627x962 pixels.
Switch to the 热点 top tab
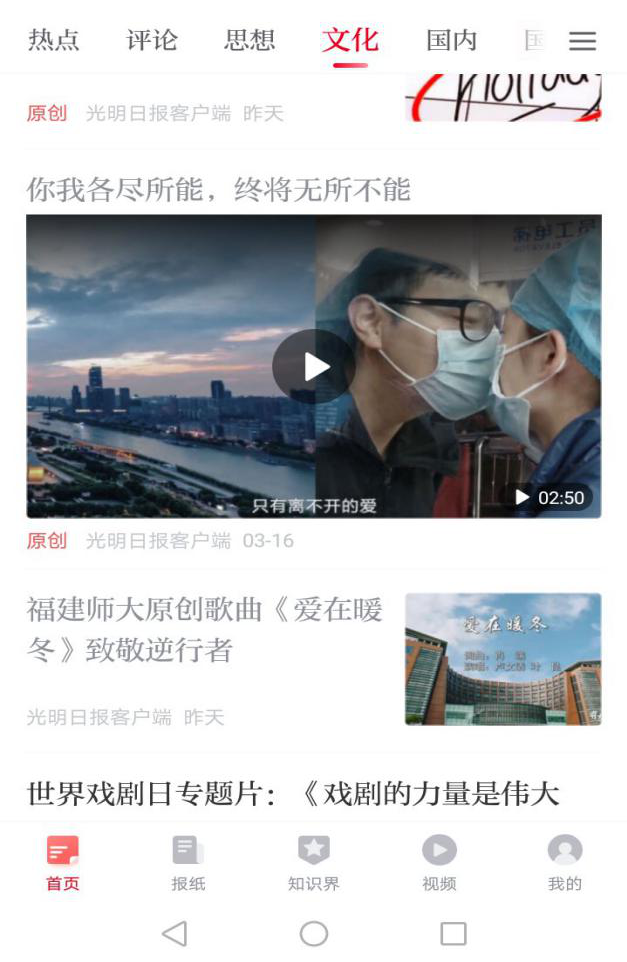(x=54, y=40)
